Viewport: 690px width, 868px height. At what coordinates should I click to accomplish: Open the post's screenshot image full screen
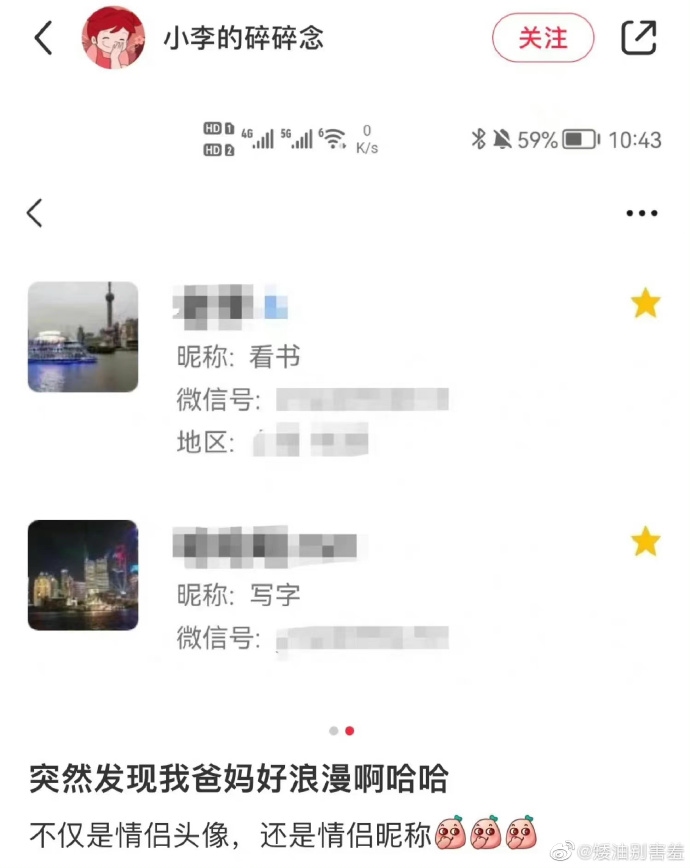click(x=345, y=420)
